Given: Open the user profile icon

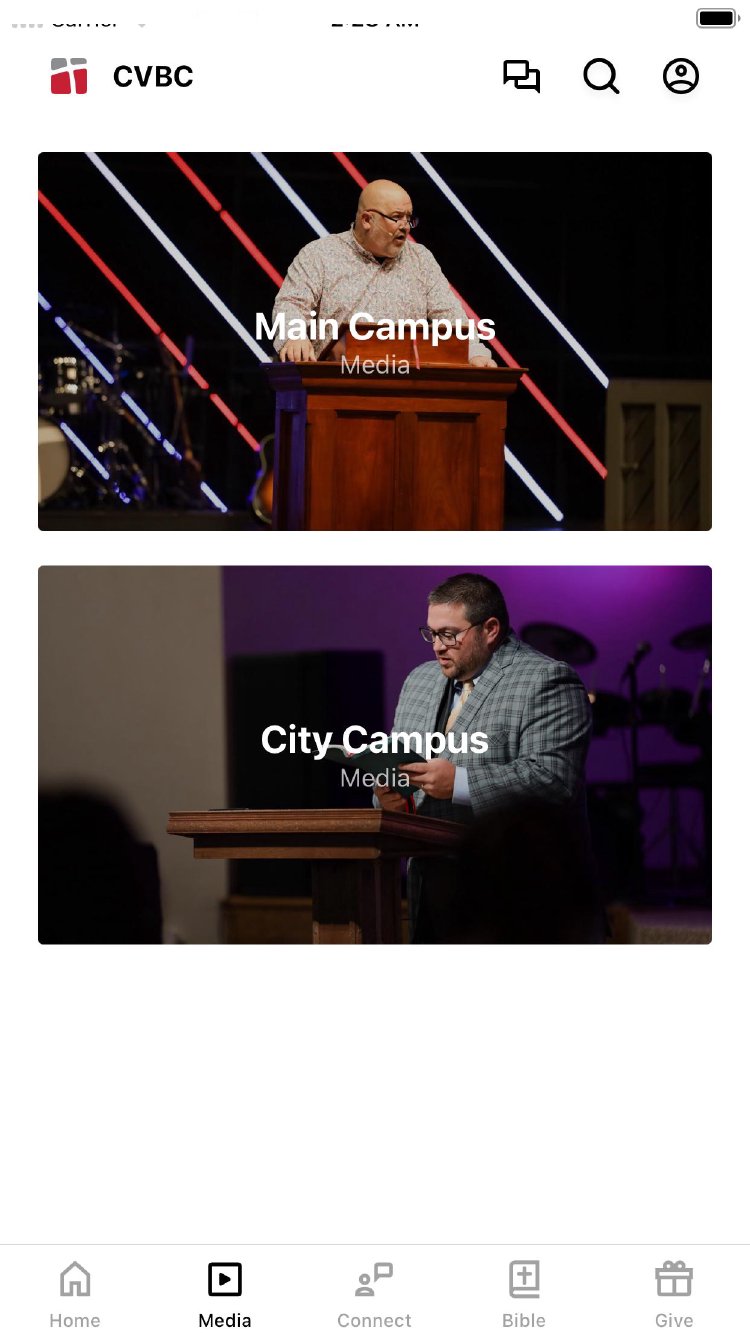Looking at the screenshot, I should coord(681,77).
